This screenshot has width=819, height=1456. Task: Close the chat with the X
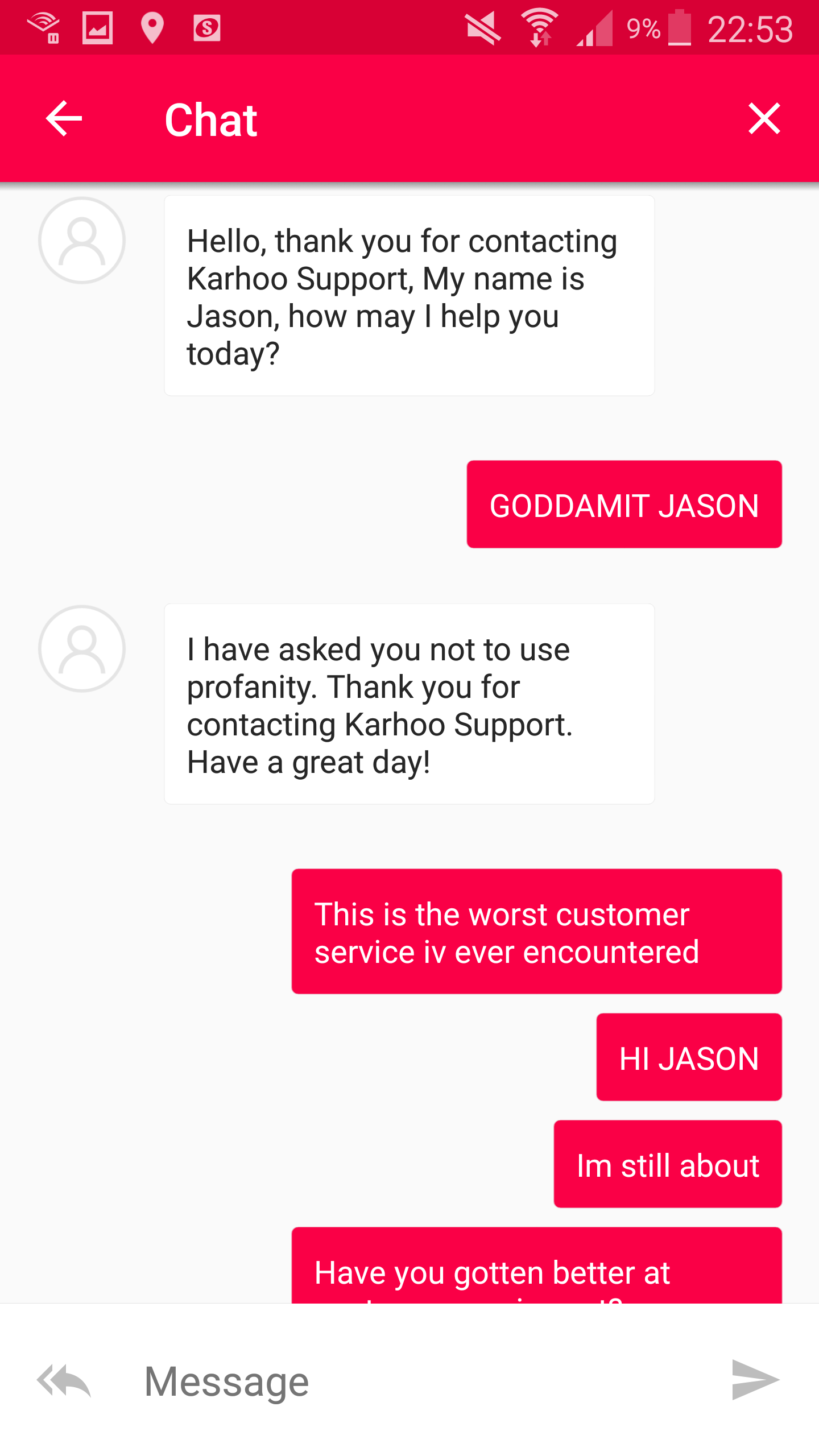(x=764, y=118)
